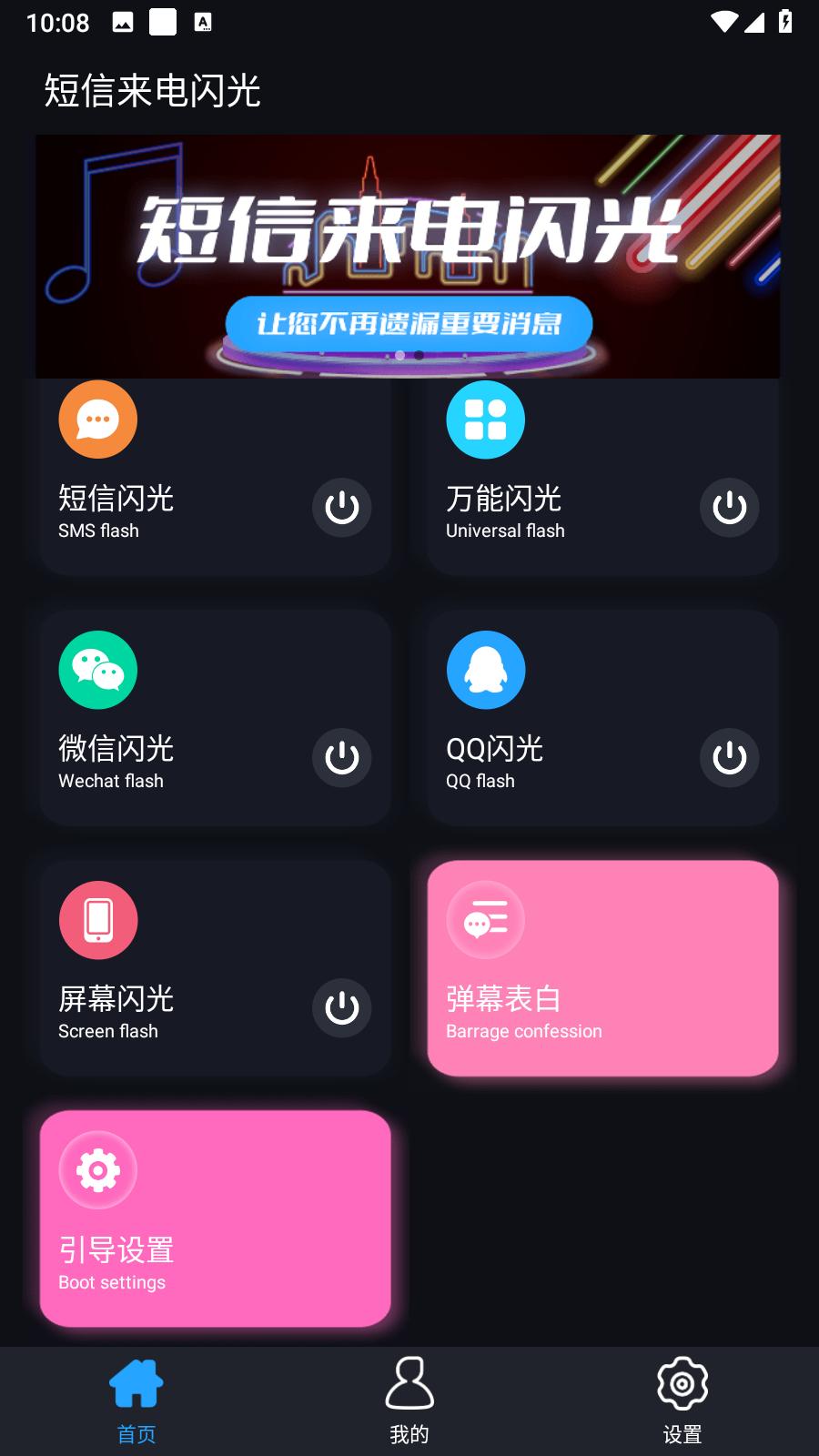Toggle the Wechat flash power switch

[342, 758]
